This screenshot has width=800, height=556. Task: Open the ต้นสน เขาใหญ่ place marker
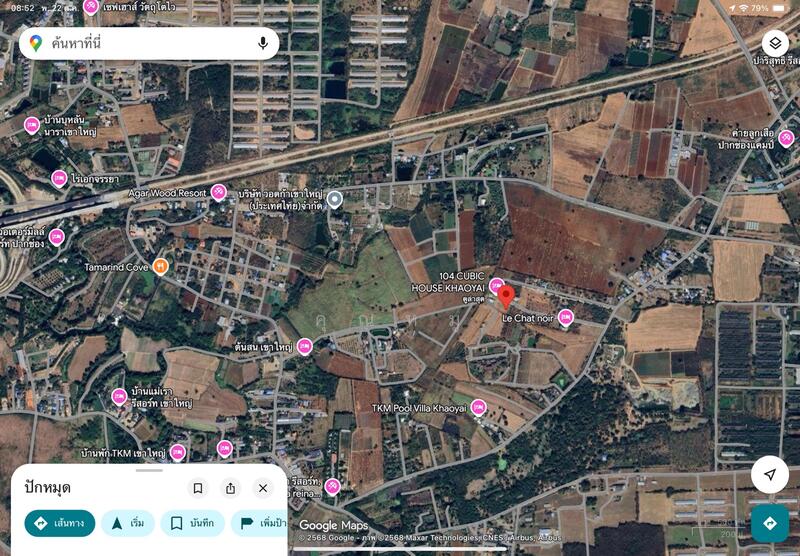(305, 346)
